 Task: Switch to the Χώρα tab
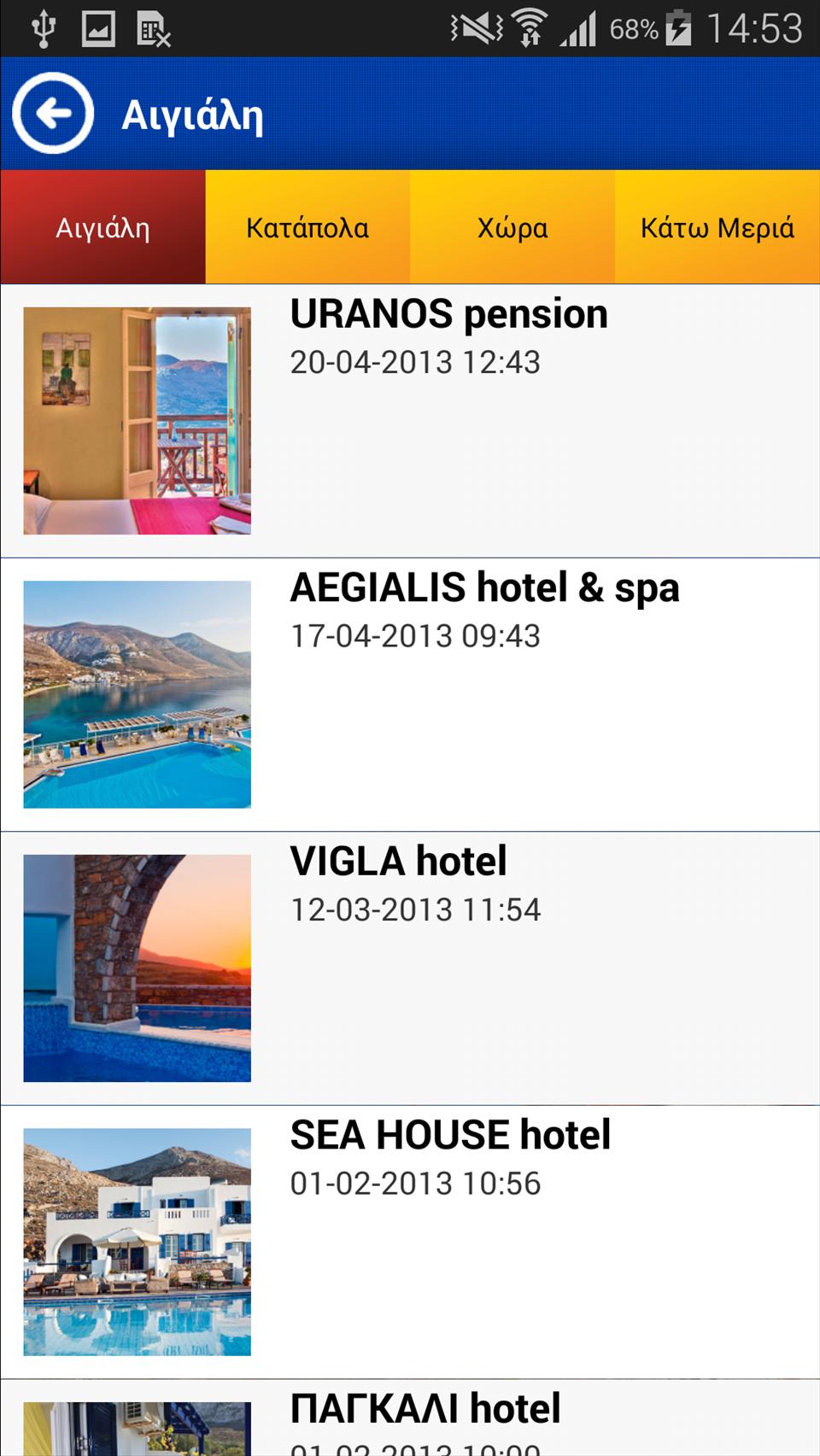512,227
